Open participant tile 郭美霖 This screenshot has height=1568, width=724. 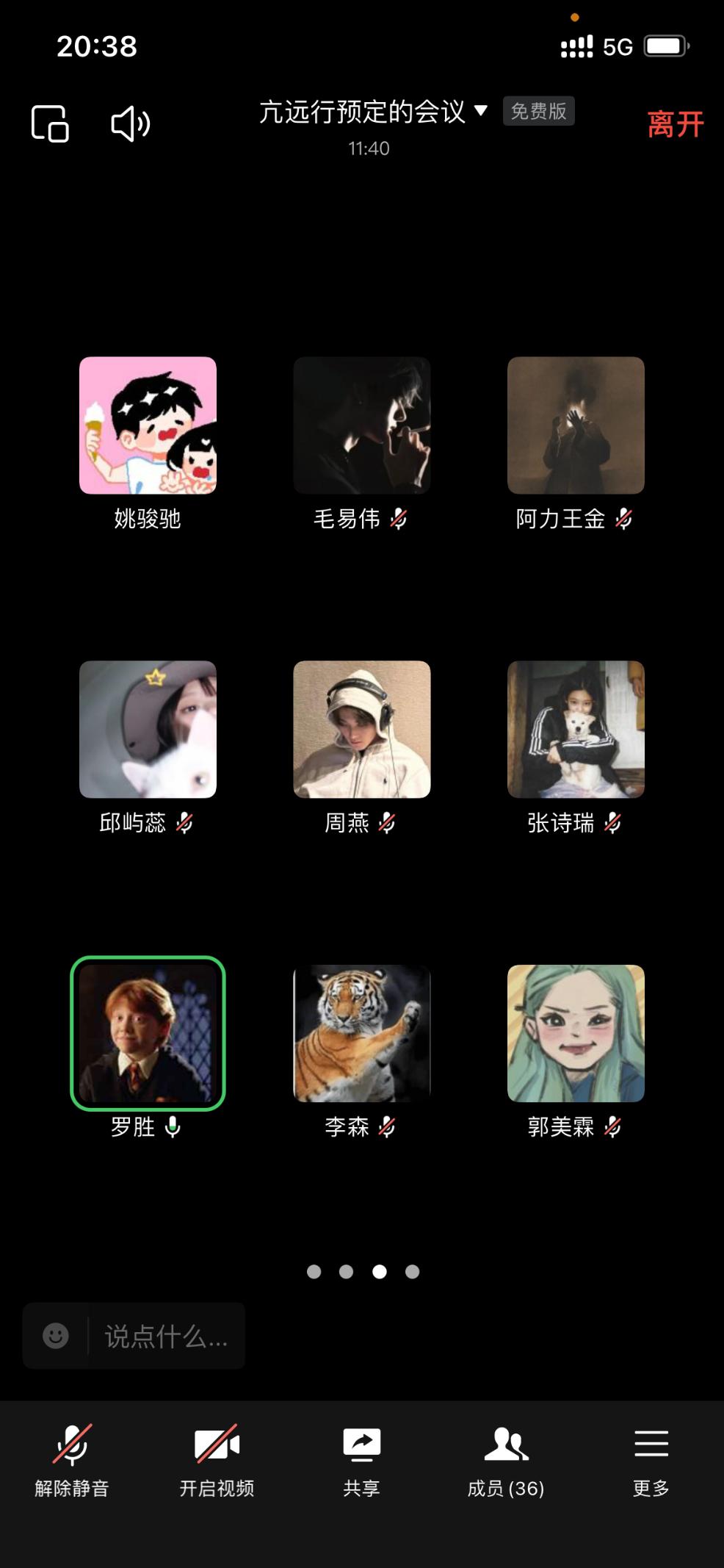(576, 1033)
